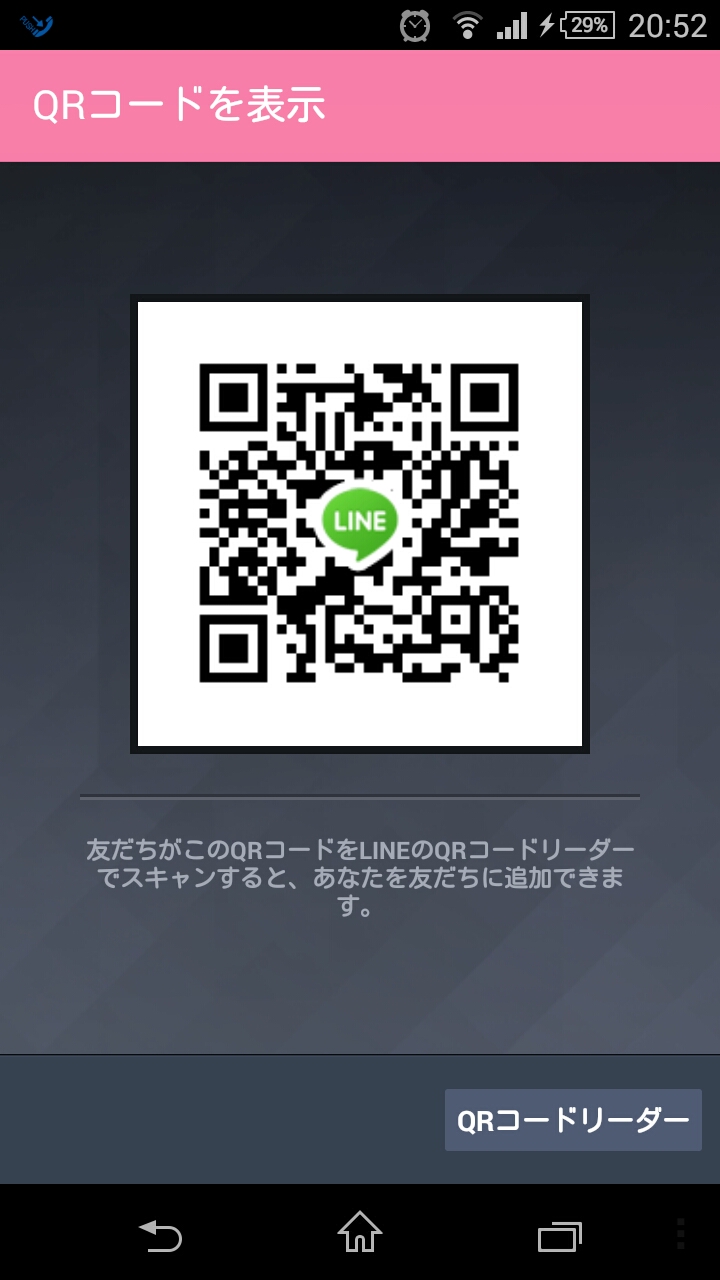The image size is (720, 1280).
Task: Tap the system home button
Action: 360,1233
